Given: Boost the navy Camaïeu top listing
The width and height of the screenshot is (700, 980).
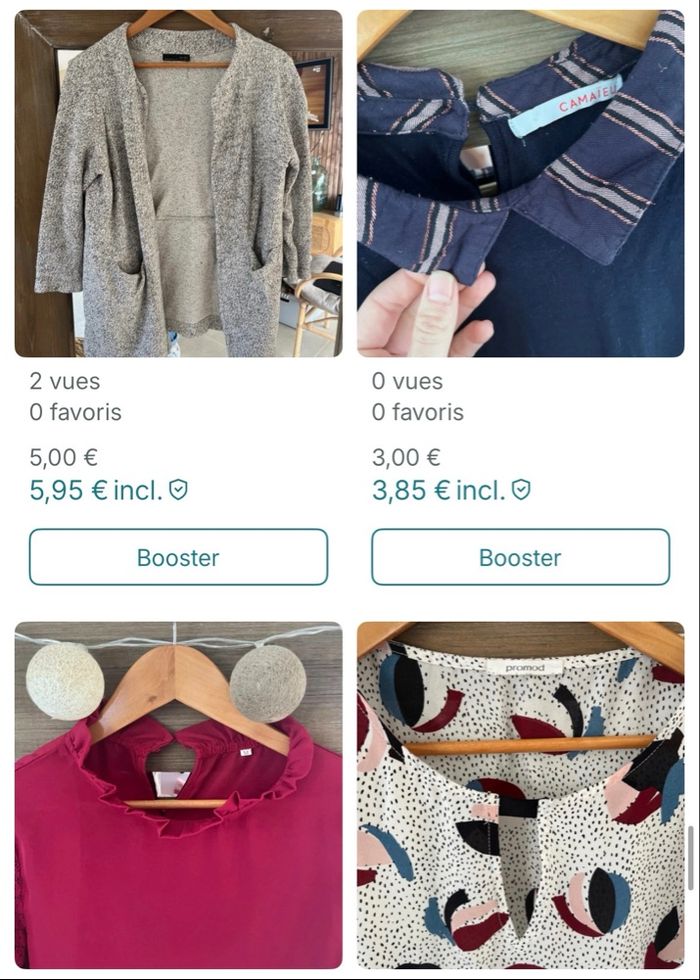Looking at the screenshot, I should point(520,557).
